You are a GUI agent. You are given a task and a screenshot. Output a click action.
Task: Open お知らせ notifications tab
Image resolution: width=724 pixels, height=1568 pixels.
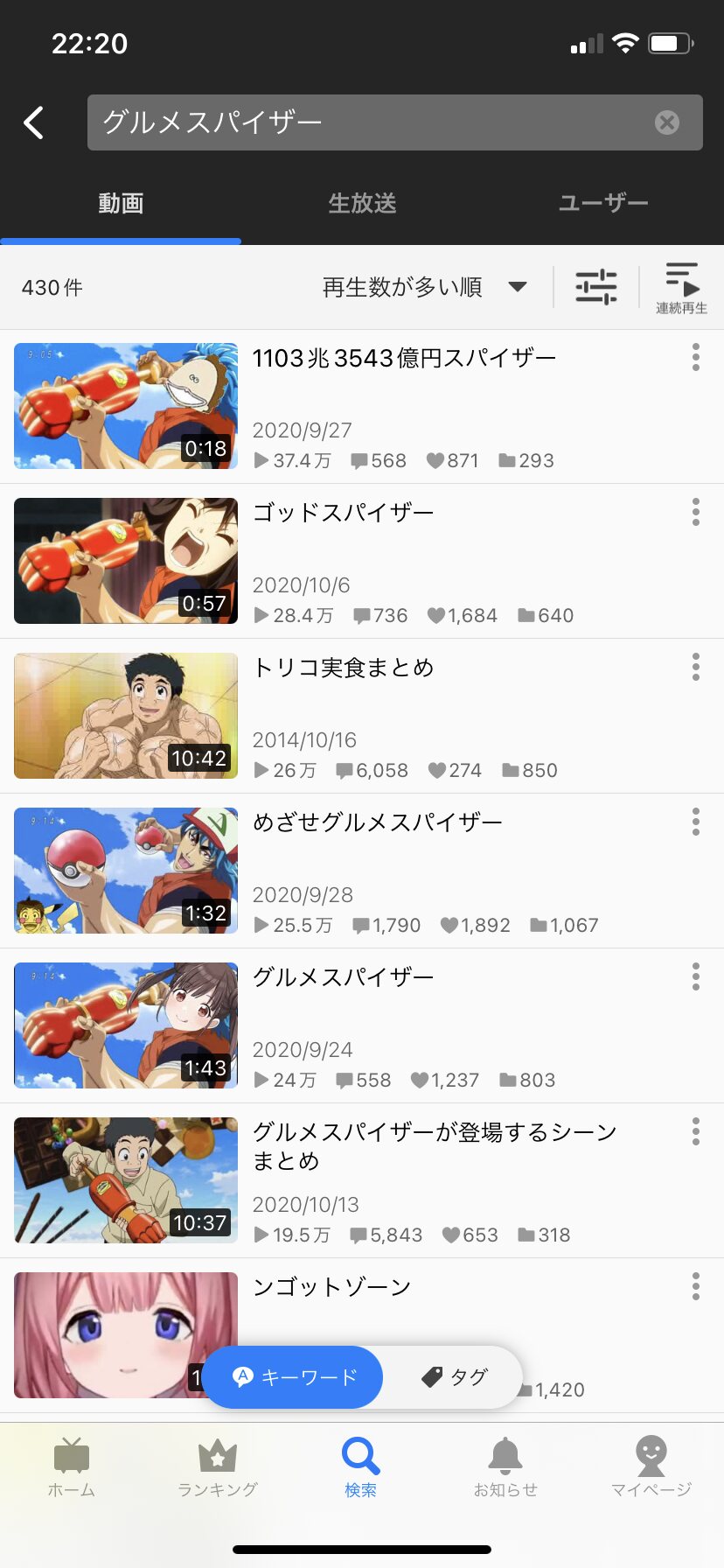pos(505,1466)
